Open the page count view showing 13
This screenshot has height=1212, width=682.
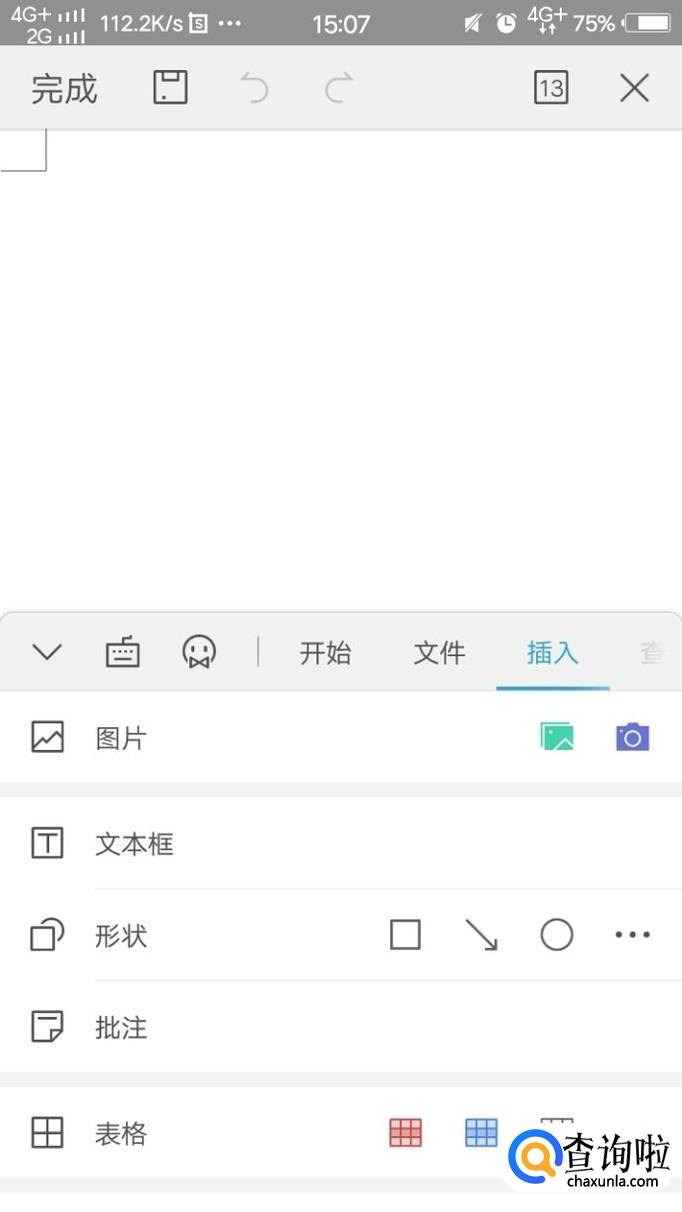(551, 88)
